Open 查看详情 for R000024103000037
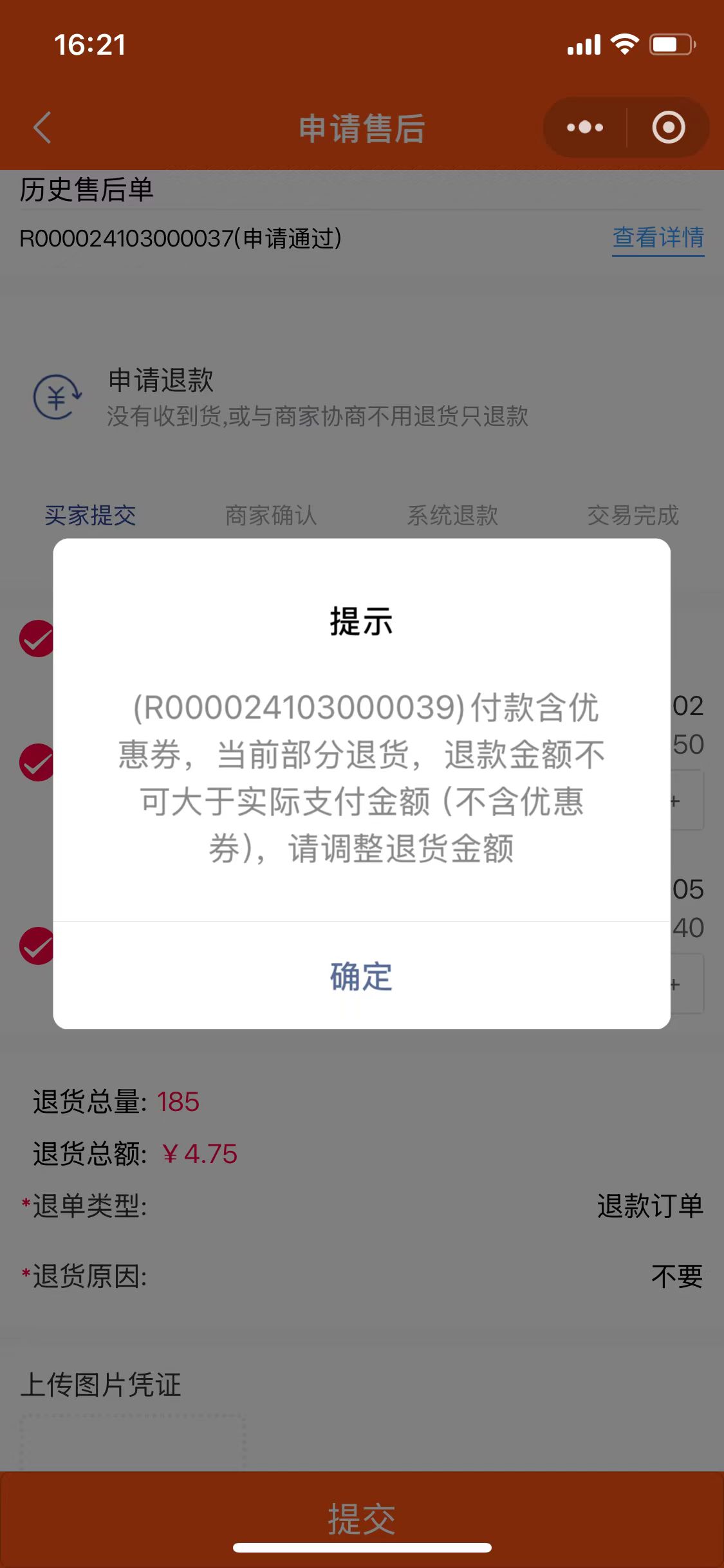The image size is (724, 1568). click(x=658, y=238)
